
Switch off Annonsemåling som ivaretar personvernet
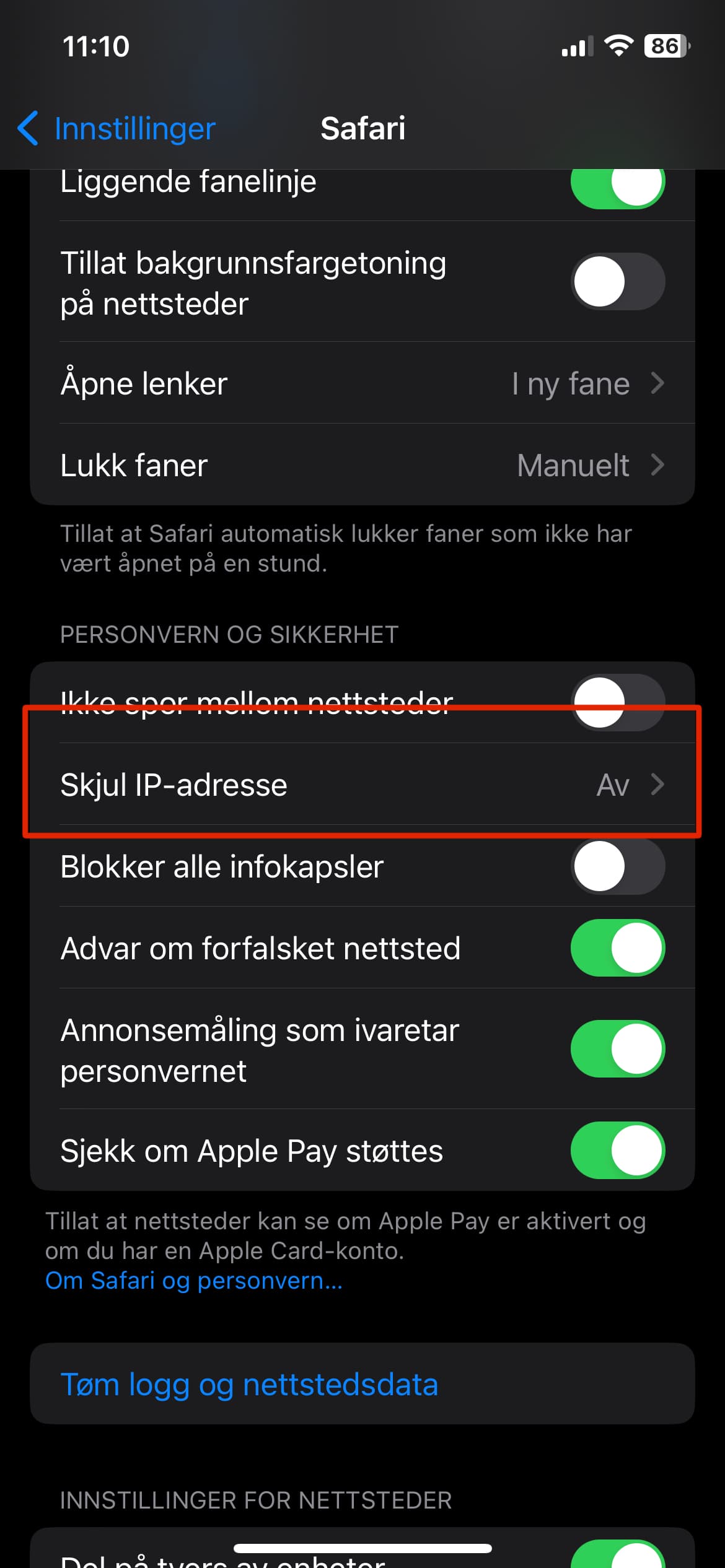[618, 1049]
